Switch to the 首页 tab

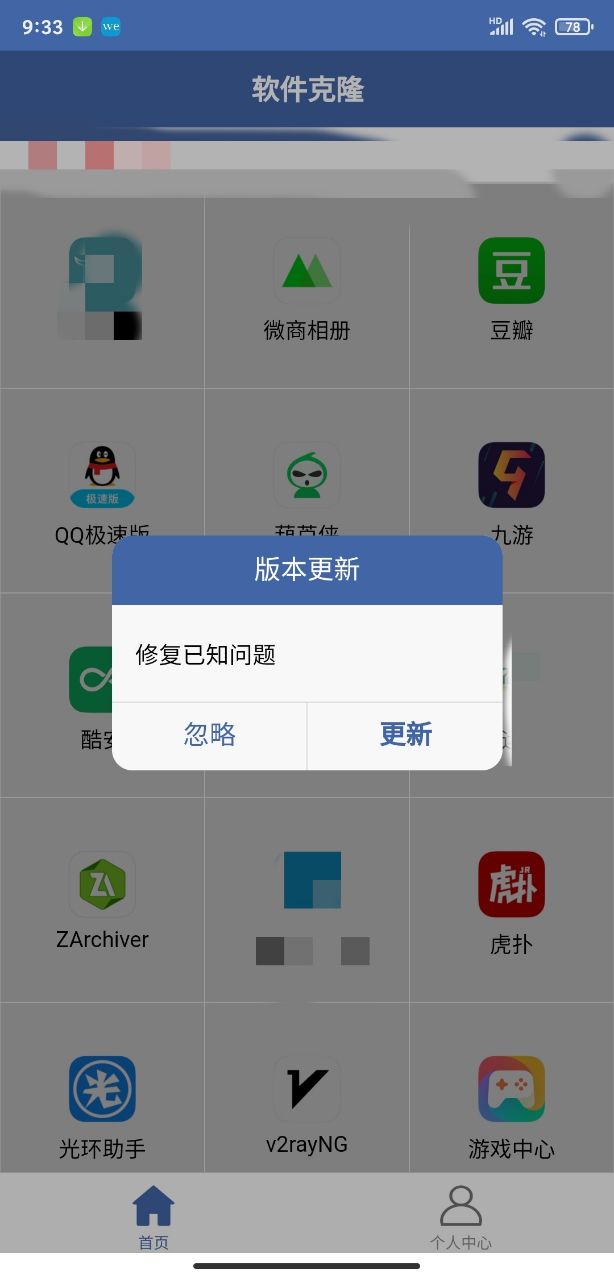[x=153, y=1217]
